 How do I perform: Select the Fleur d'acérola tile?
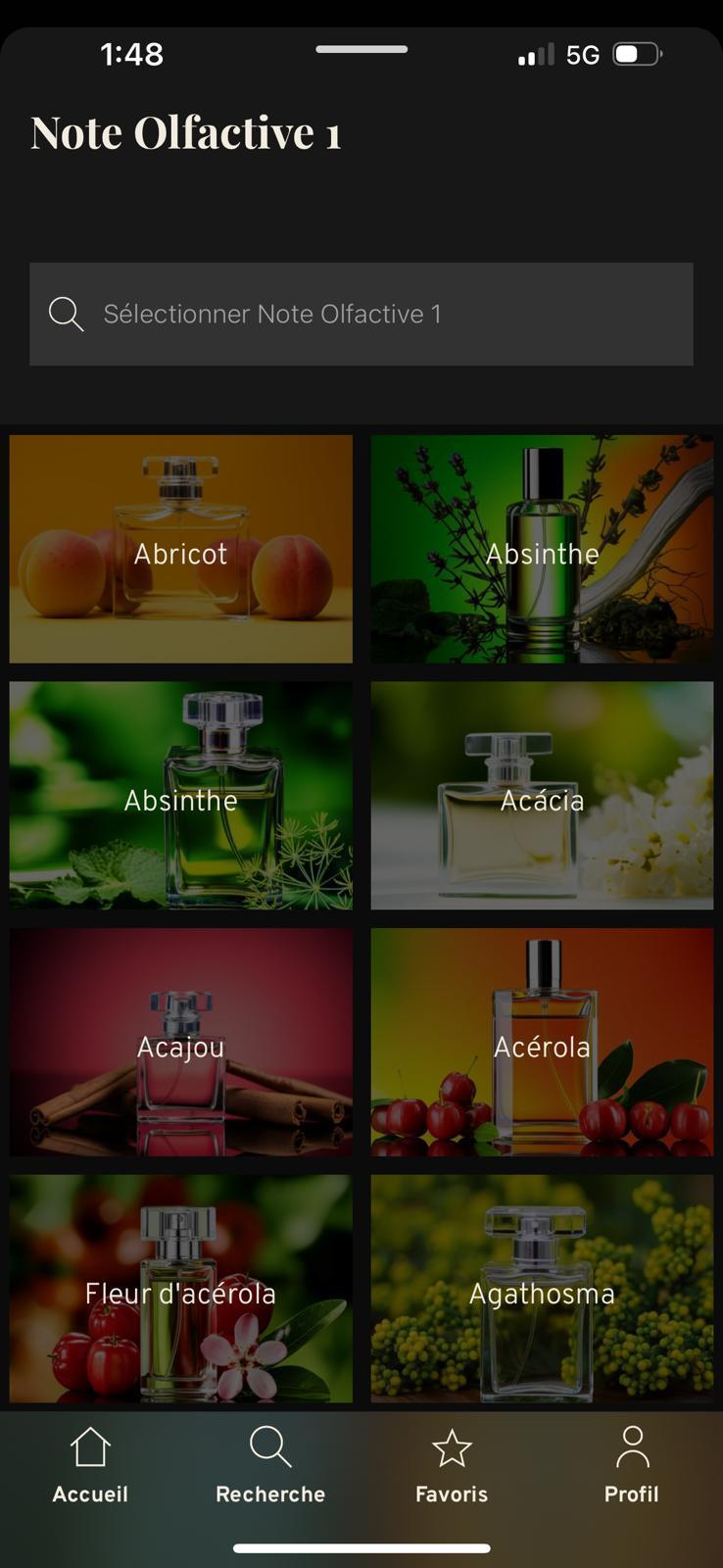click(x=181, y=1289)
